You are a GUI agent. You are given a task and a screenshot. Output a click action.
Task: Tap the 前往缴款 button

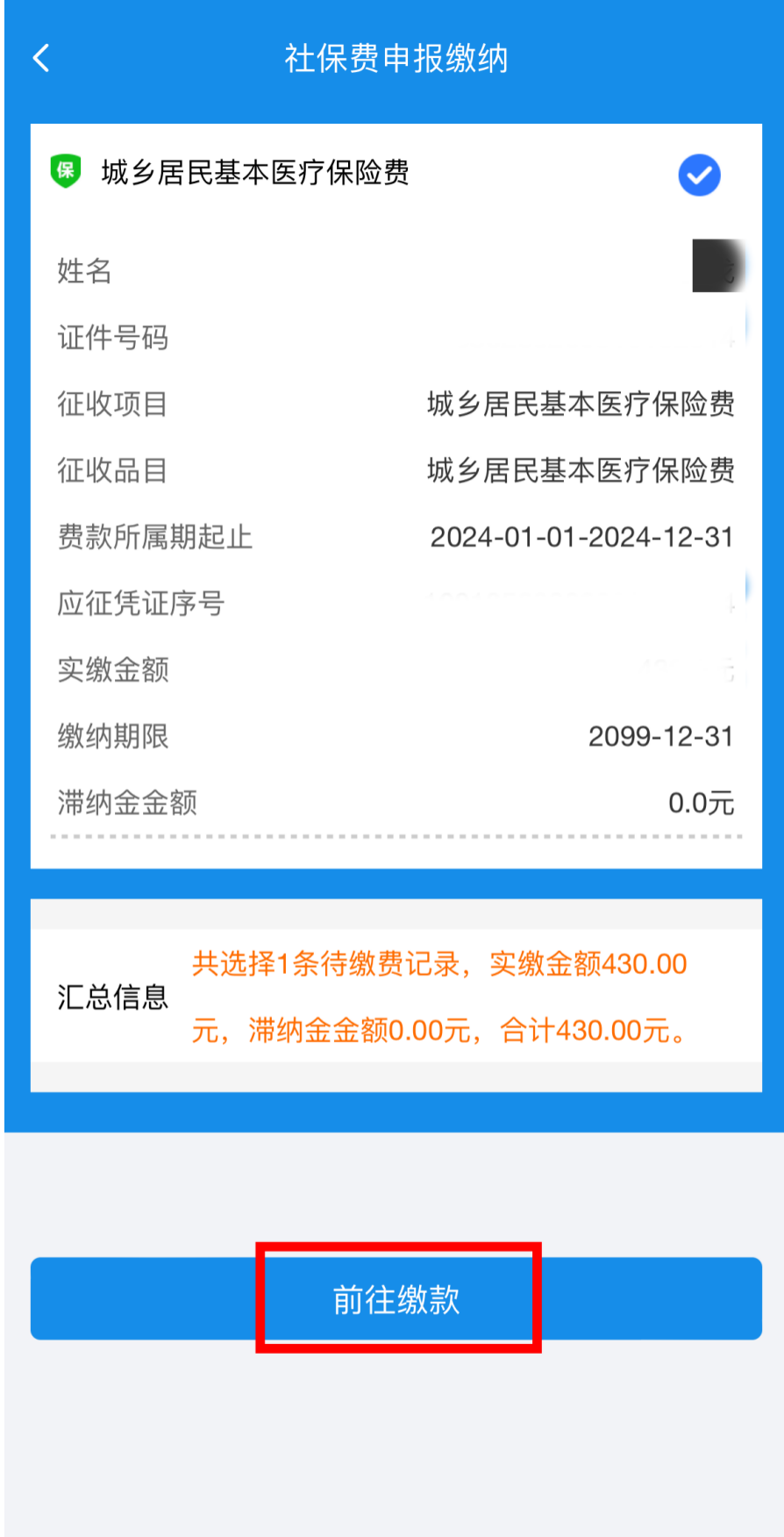tap(396, 1298)
